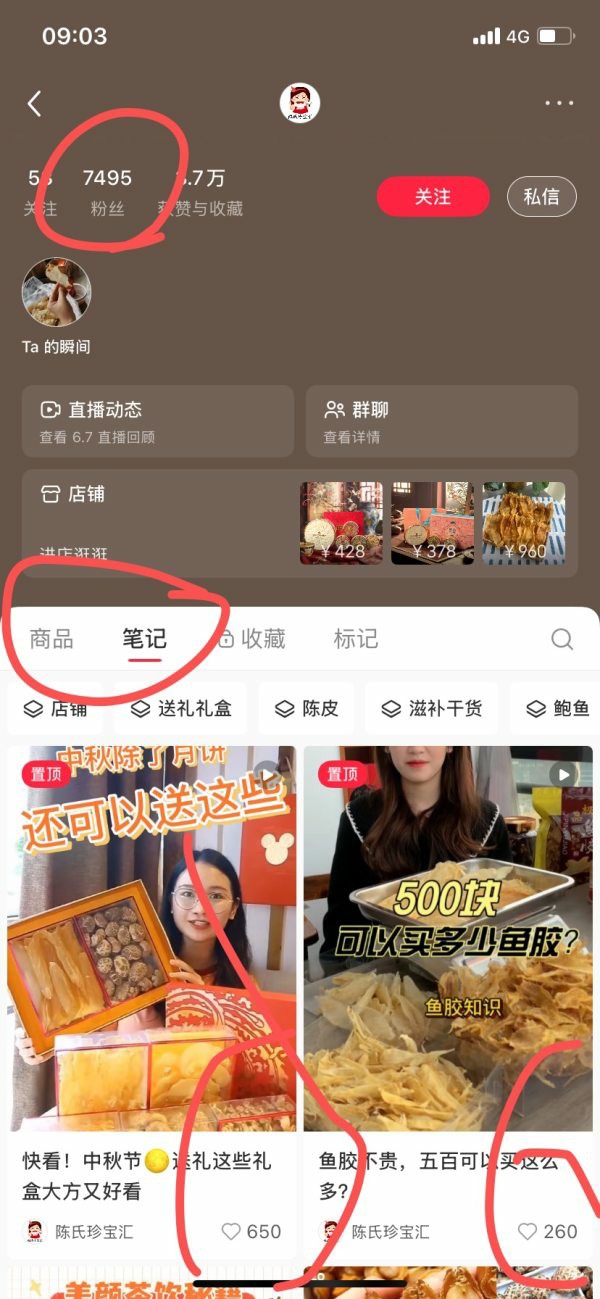Filter notes by 送礼礼盒 chip

pyautogui.click(x=182, y=709)
